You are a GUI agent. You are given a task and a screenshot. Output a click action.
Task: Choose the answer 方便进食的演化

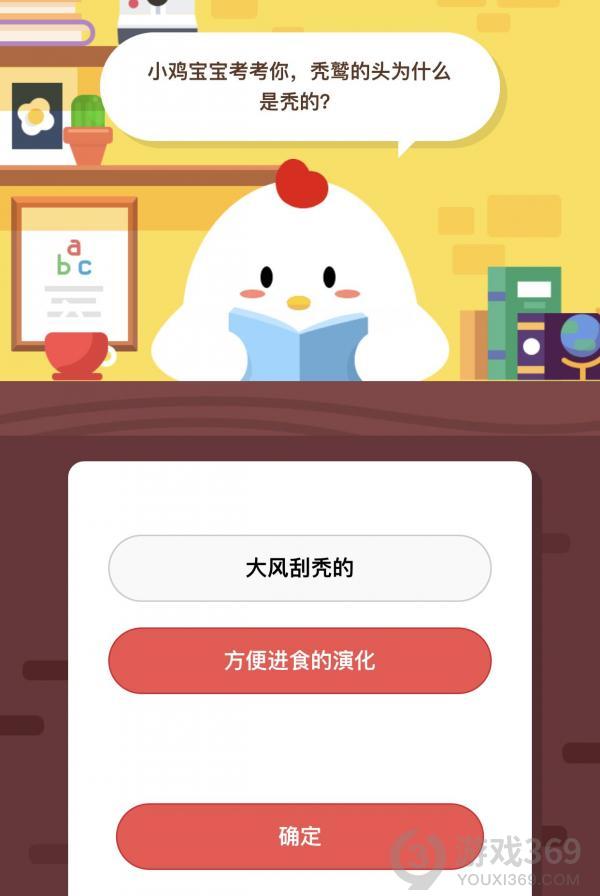(x=299, y=661)
